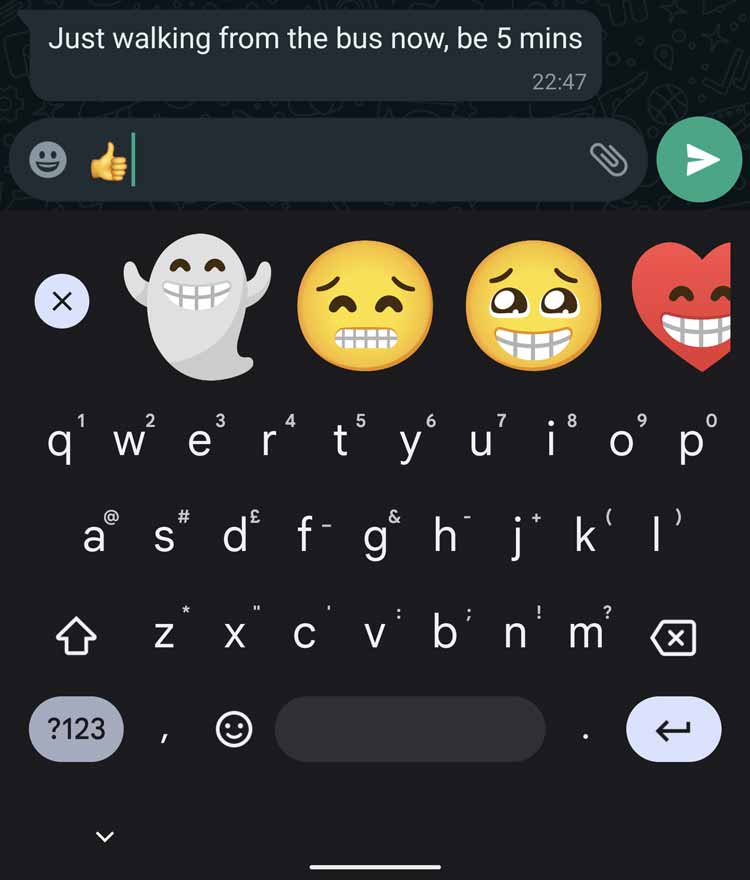Open the keyboard emoji key
The image size is (750, 880).
tap(234, 730)
